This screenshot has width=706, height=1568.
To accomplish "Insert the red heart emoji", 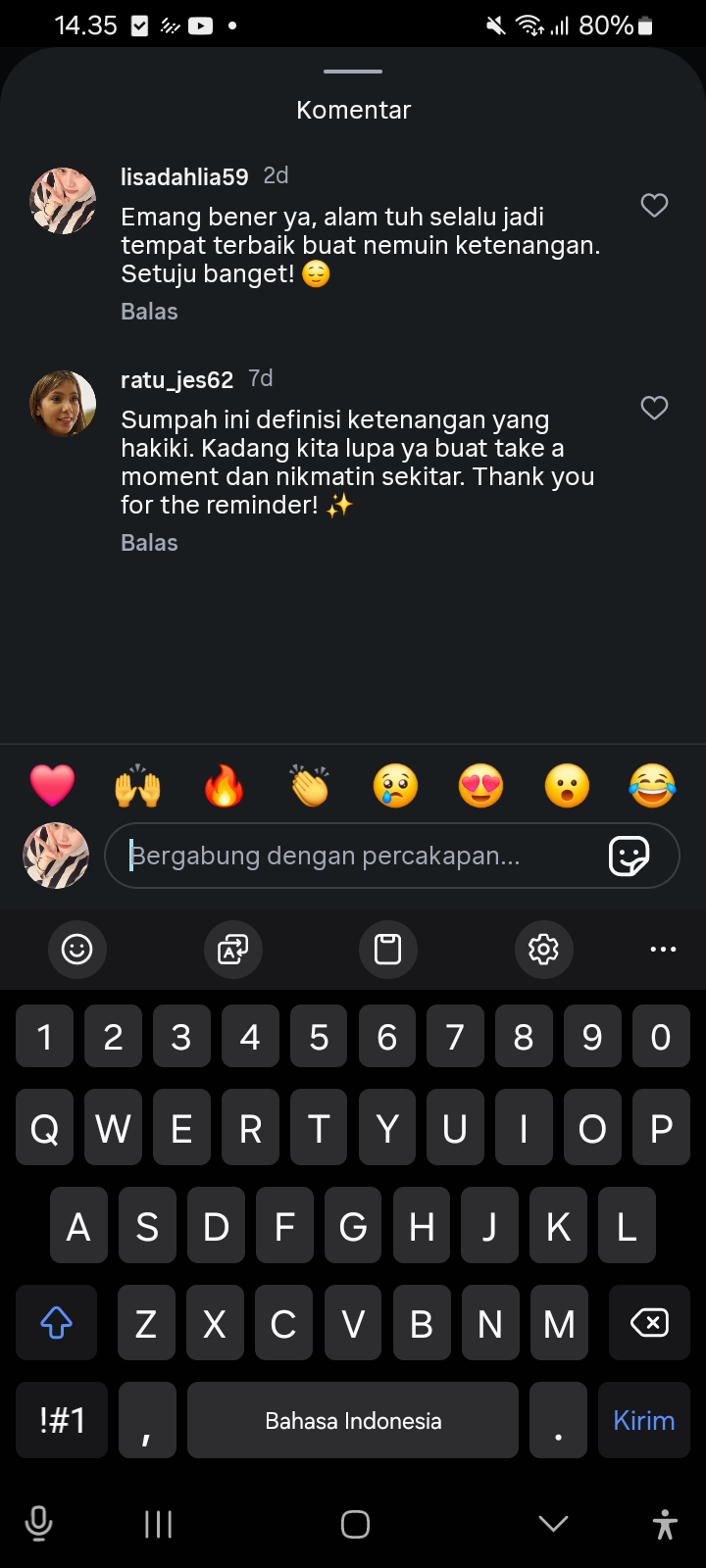I will coord(52,786).
